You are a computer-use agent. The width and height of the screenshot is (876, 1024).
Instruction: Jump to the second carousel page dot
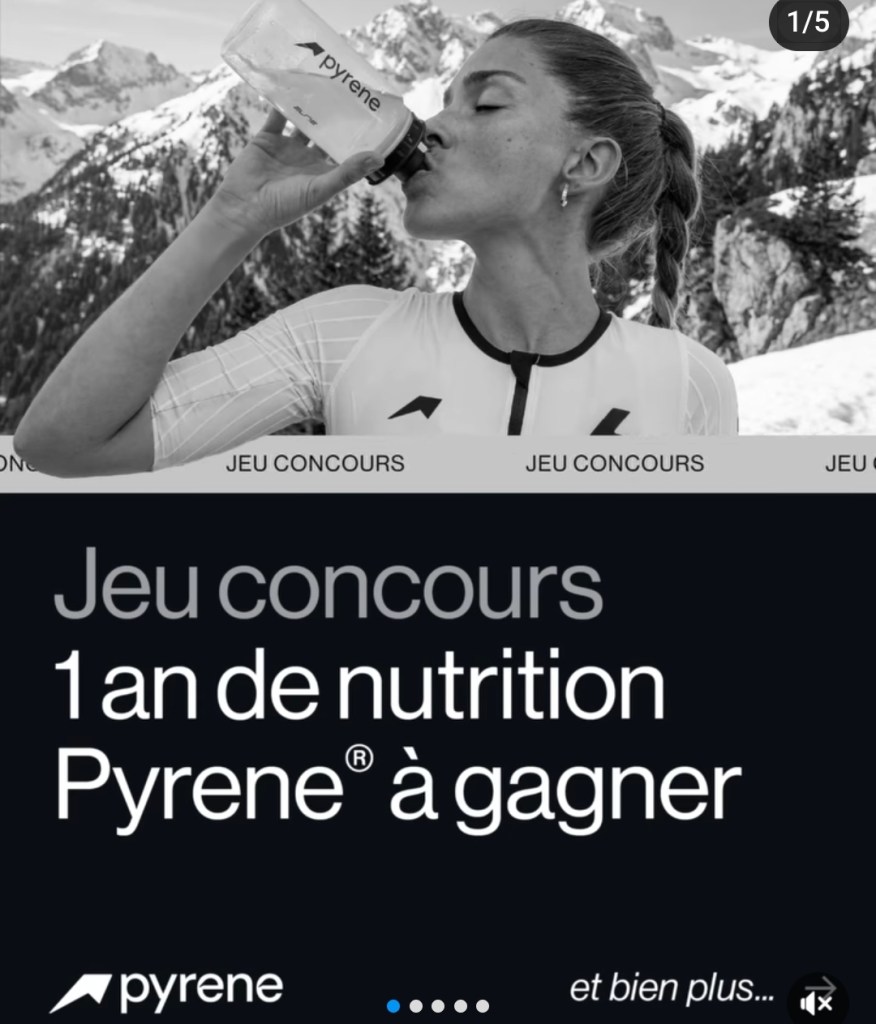click(416, 1006)
